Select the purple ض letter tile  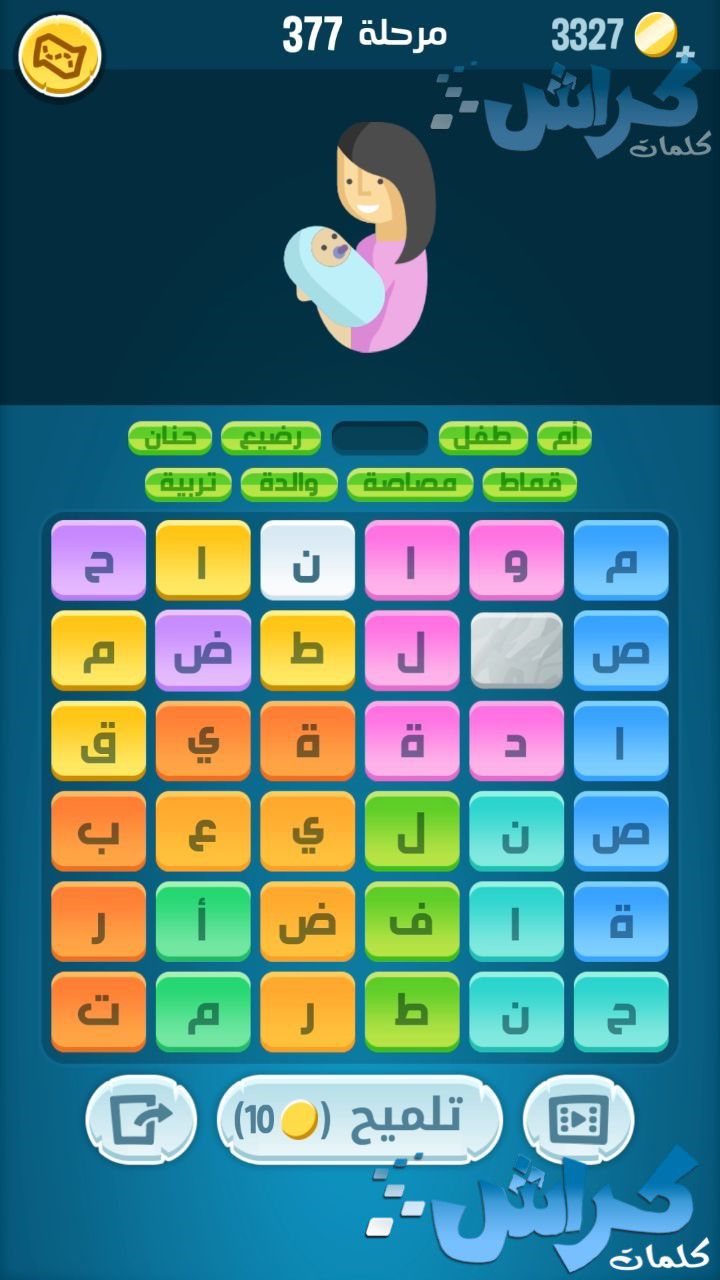click(x=203, y=651)
